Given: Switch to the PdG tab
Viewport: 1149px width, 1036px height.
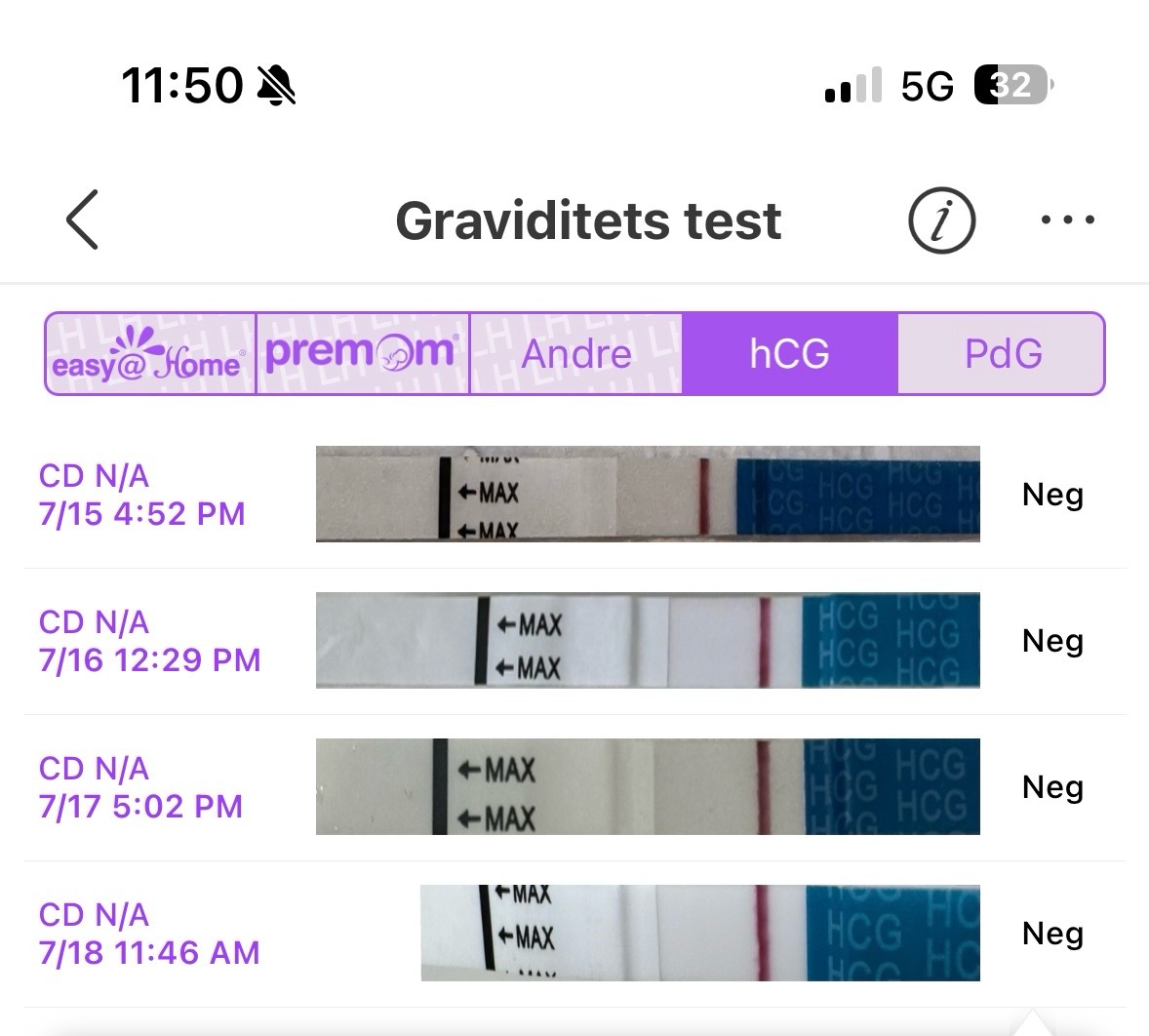Looking at the screenshot, I should point(1002,353).
